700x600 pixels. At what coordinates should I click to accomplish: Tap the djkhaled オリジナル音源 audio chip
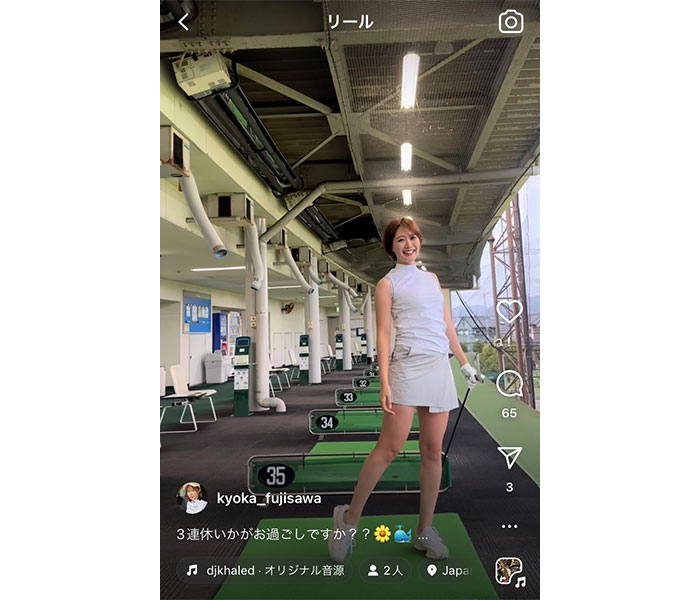(x=264, y=570)
